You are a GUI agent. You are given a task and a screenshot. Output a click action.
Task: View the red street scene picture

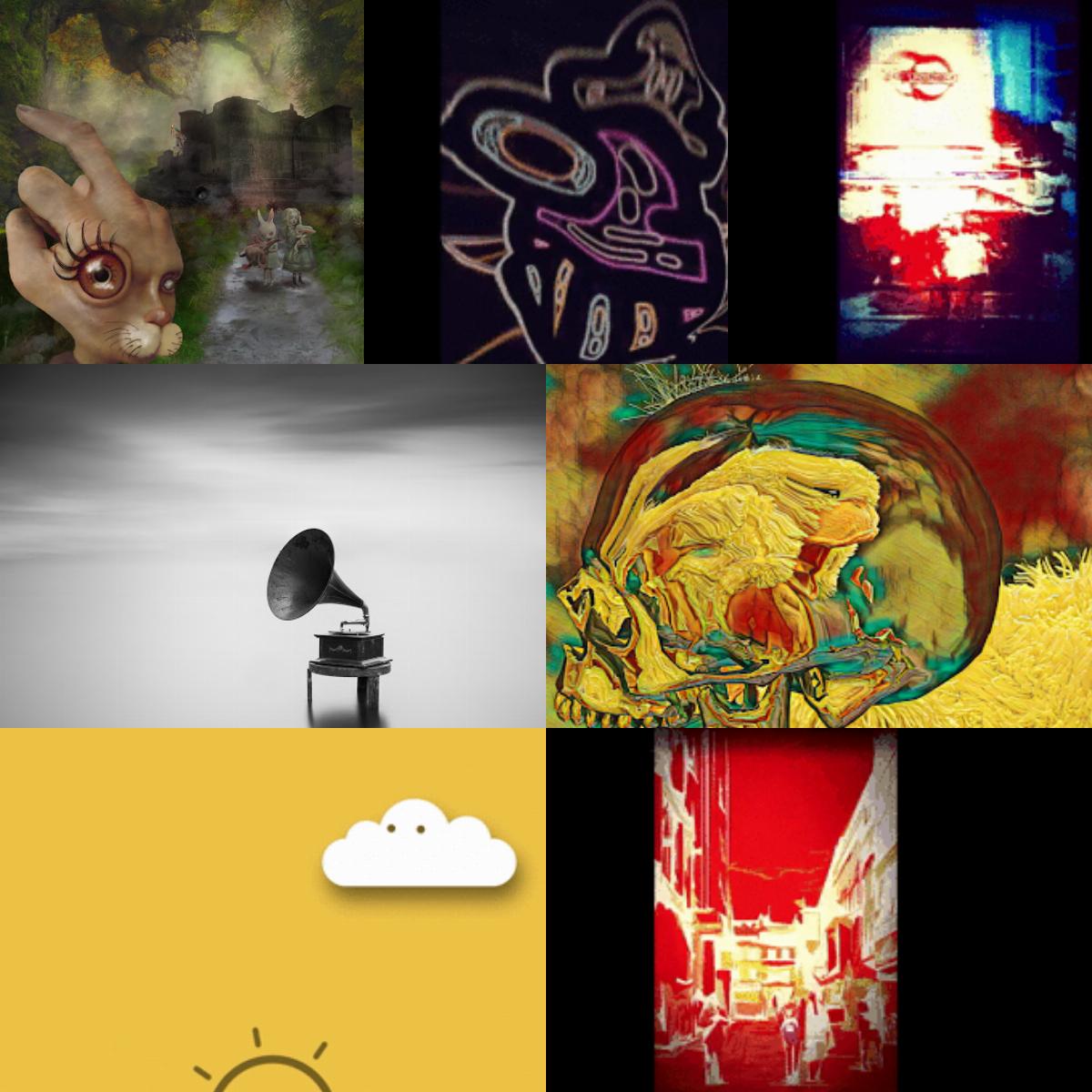coord(775,910)
